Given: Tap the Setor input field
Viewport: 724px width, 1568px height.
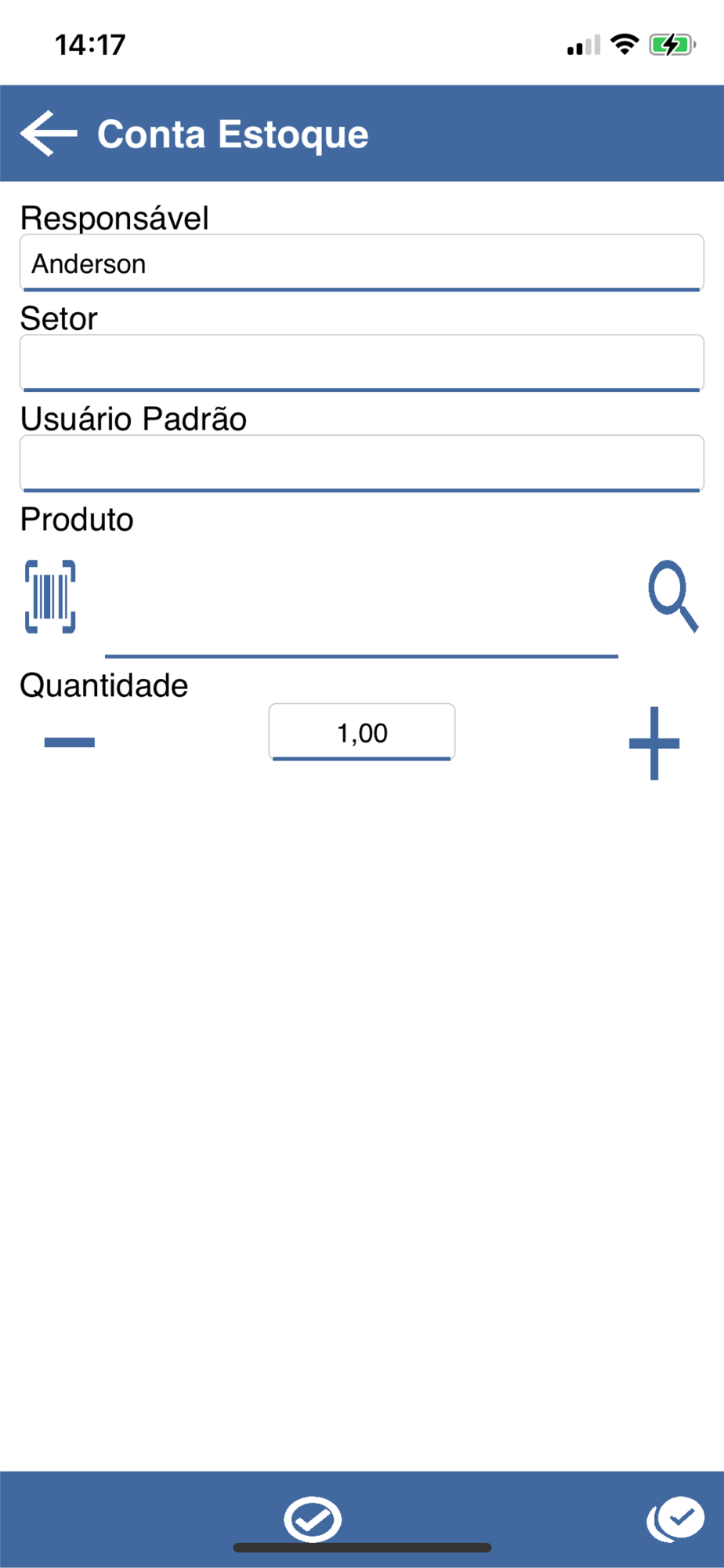Looking at the screenshot, I should [362, 363].
